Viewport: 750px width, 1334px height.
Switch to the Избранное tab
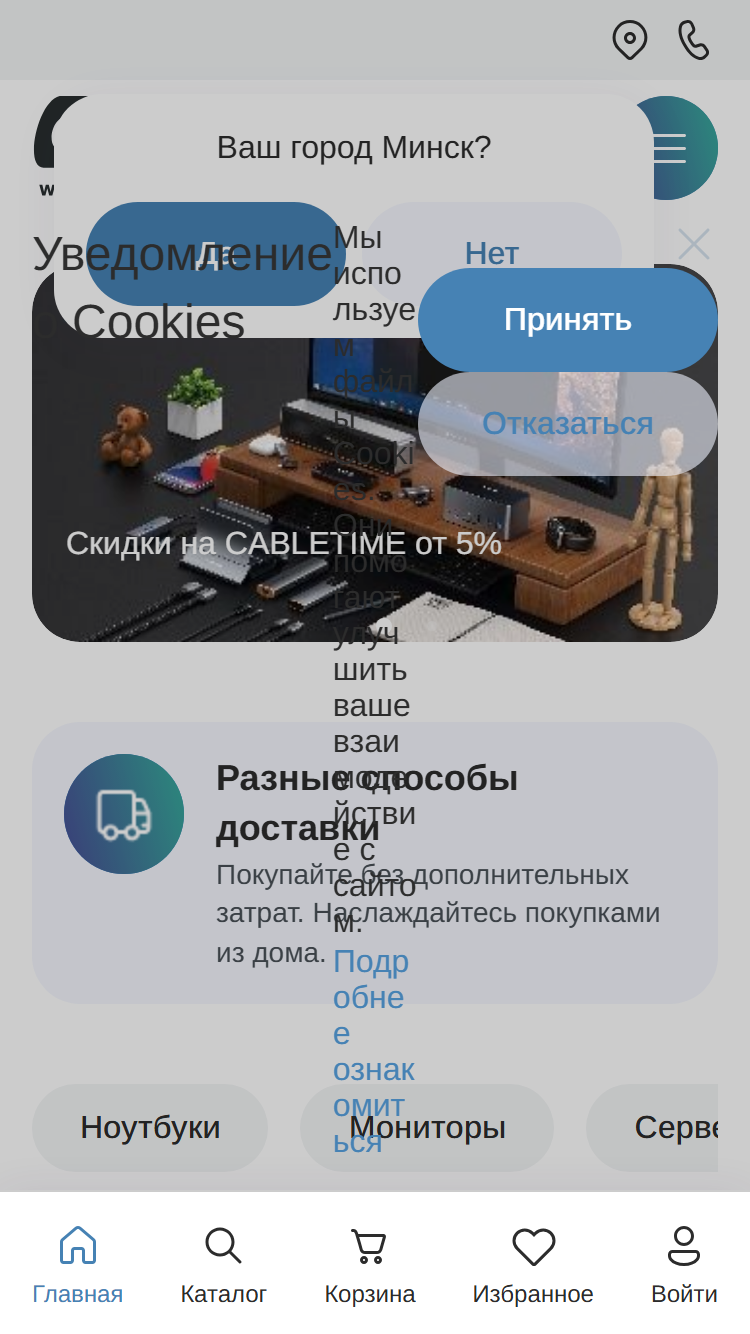533,1264
